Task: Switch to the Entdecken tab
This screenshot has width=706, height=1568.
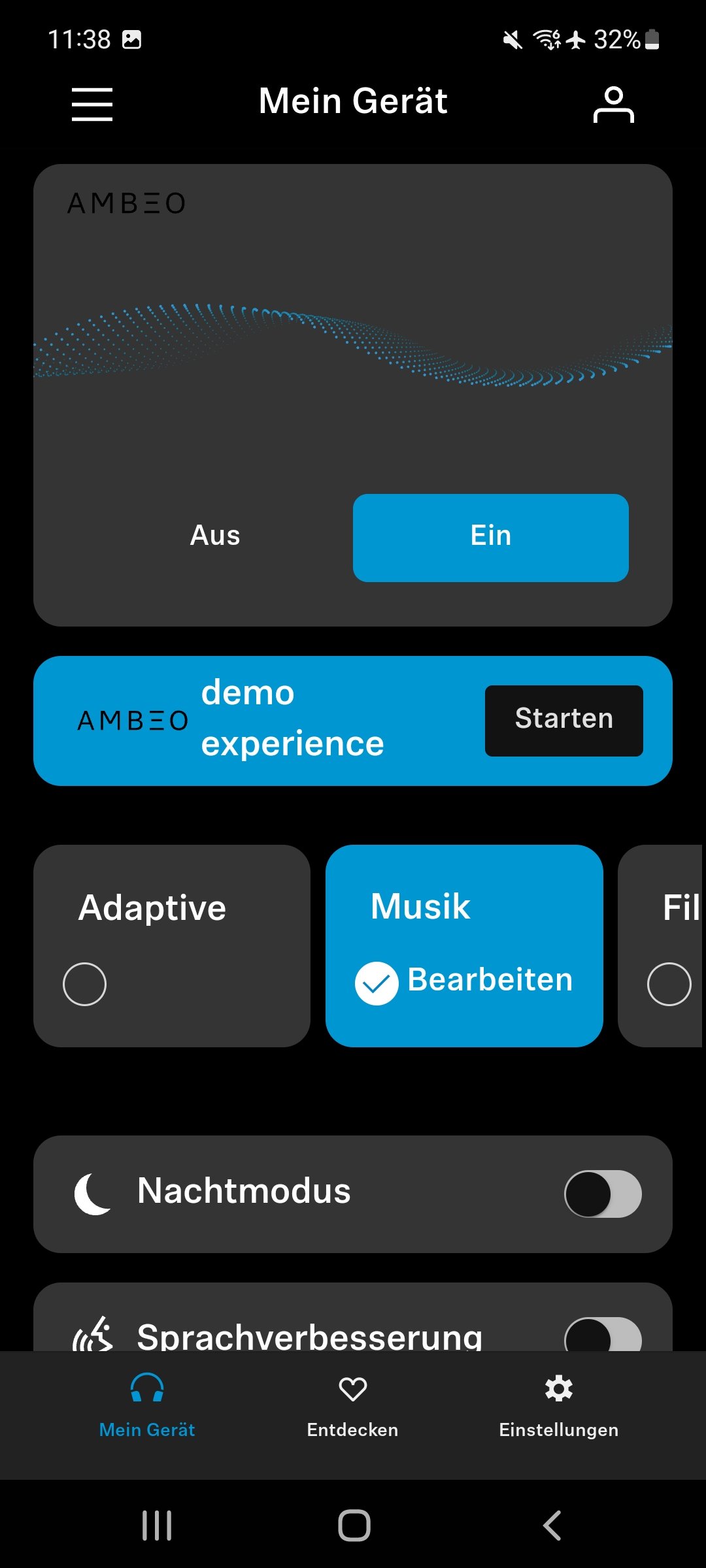Action: tap(352, 1405)
